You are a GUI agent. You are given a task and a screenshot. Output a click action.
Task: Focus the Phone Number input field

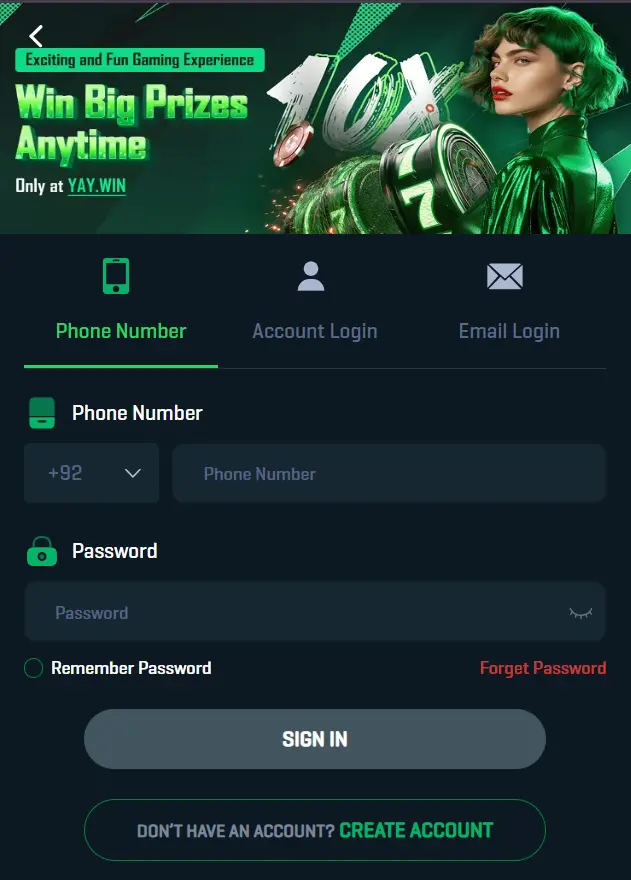tap(388, 473)
